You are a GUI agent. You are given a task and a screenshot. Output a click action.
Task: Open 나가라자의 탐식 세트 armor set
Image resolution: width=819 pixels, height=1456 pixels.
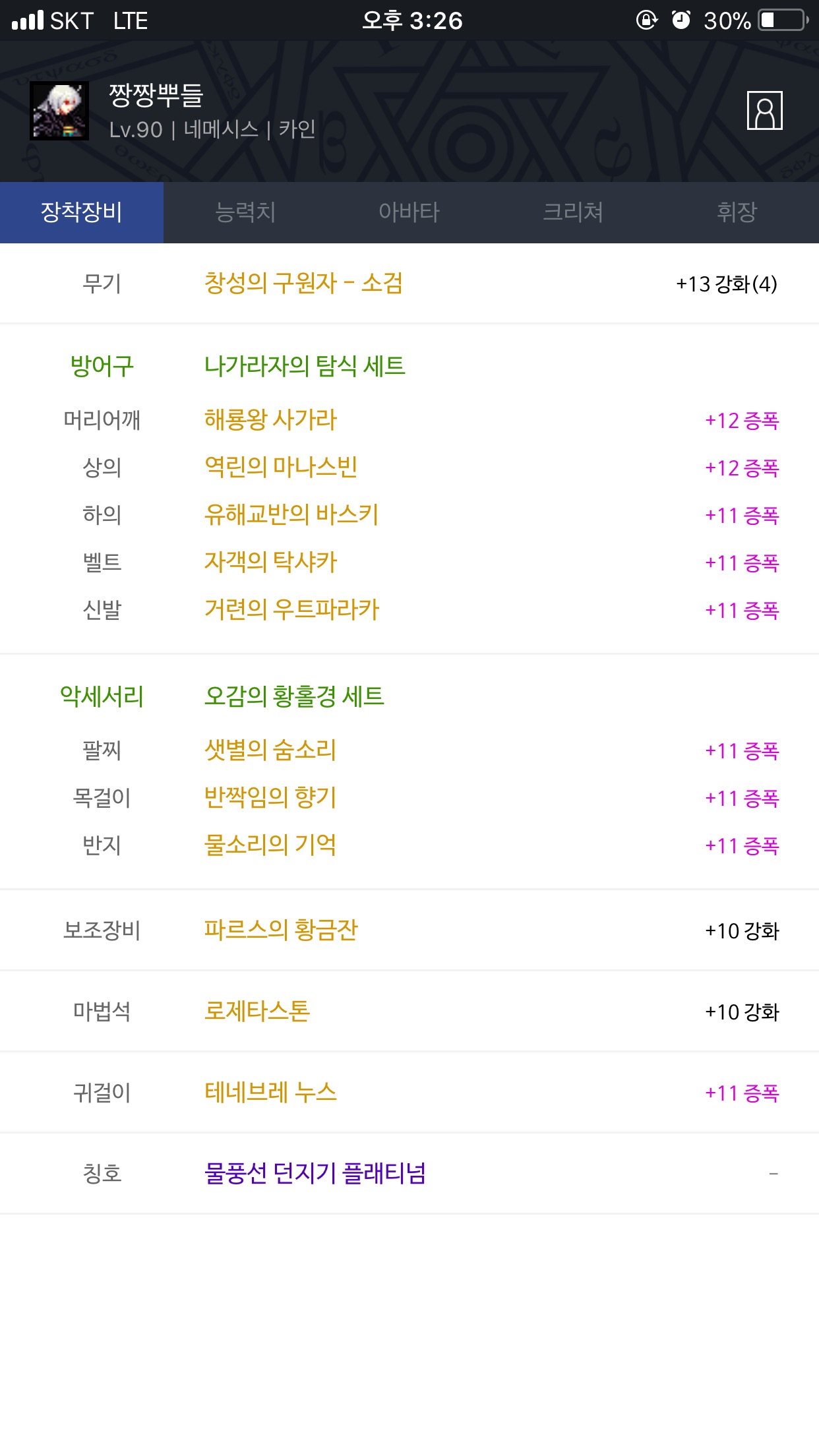click(x=305, y=365)
